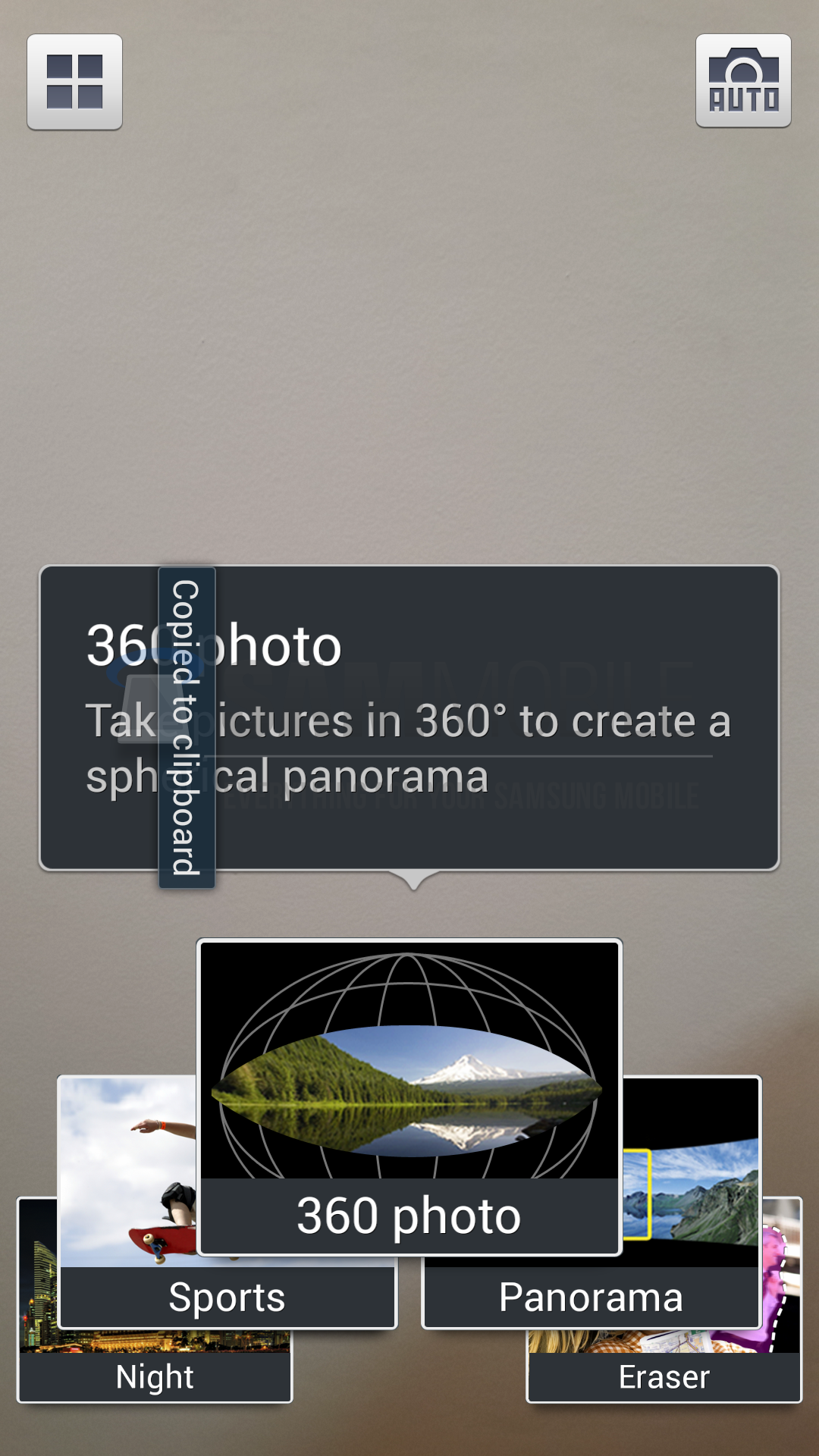Viewport: 819px width, 1456px height.
Task: Switch to Auto camera mode
Action: tap(743, 81)
